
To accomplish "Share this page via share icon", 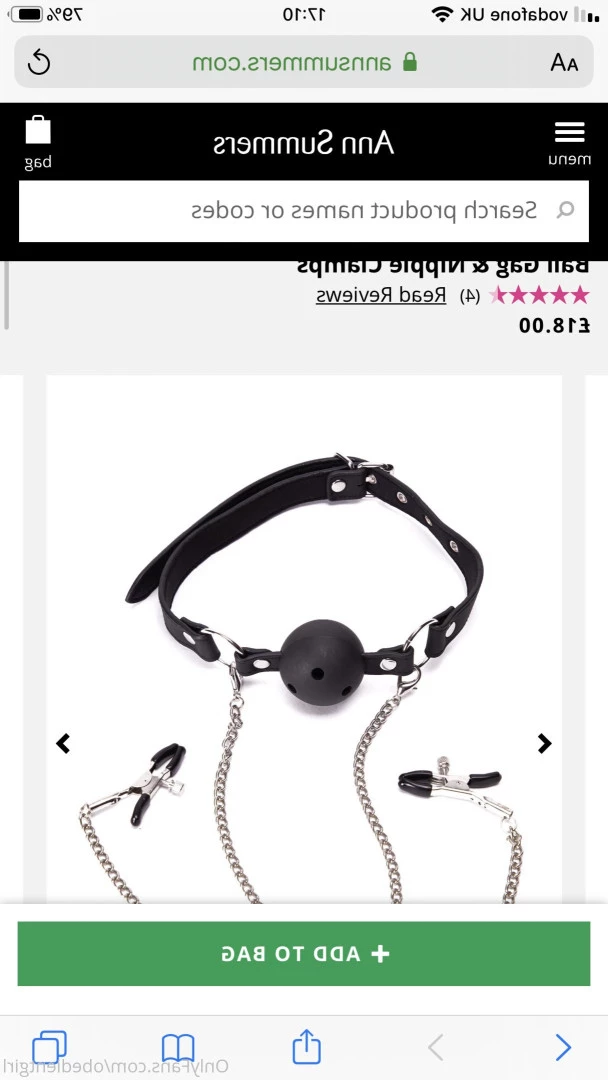I will [306, 1046].
